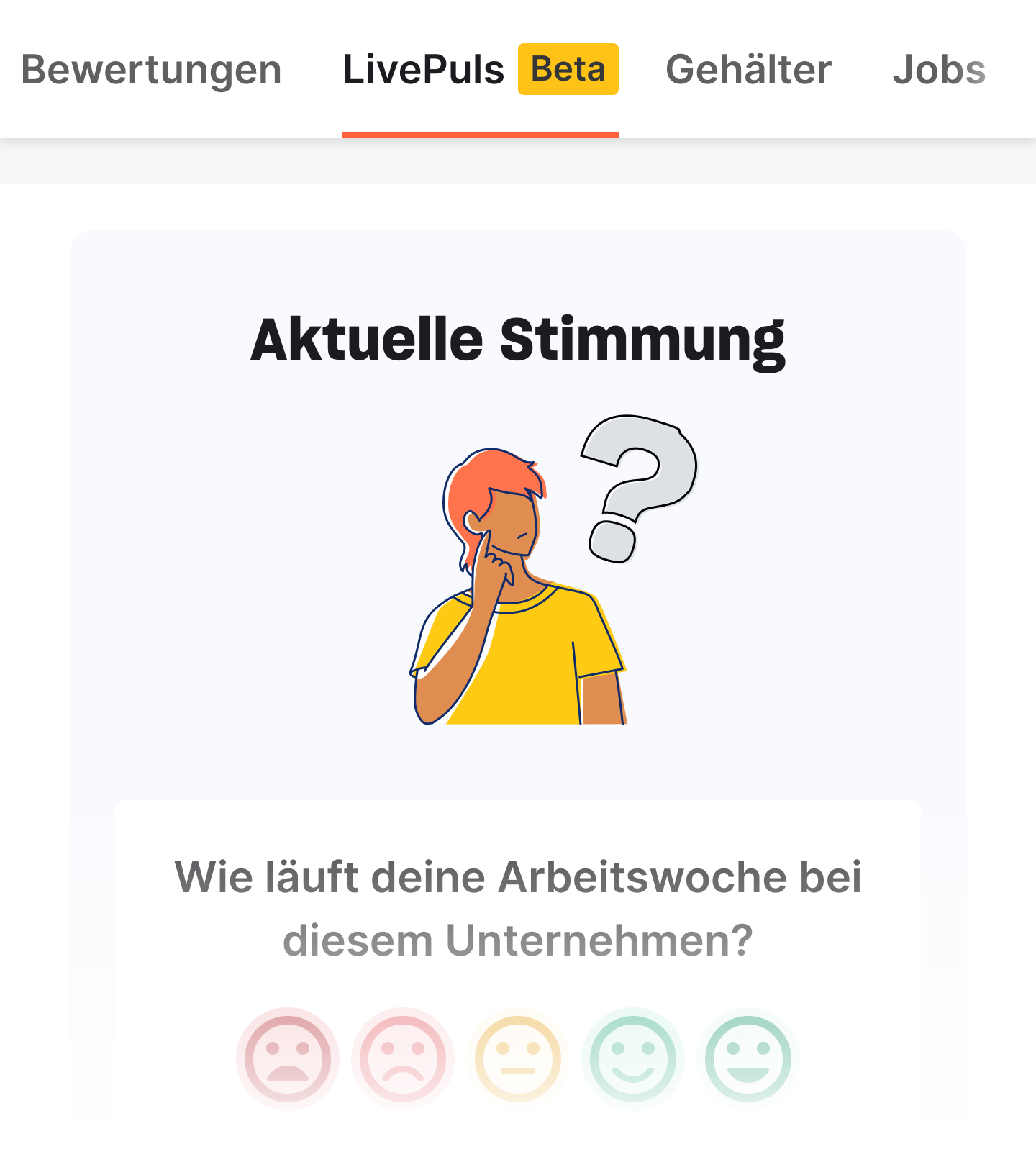The width and height of the screenshot is (1036, 1157).
Task: Tap the happiest grinning face
Action: [748, 1058]
